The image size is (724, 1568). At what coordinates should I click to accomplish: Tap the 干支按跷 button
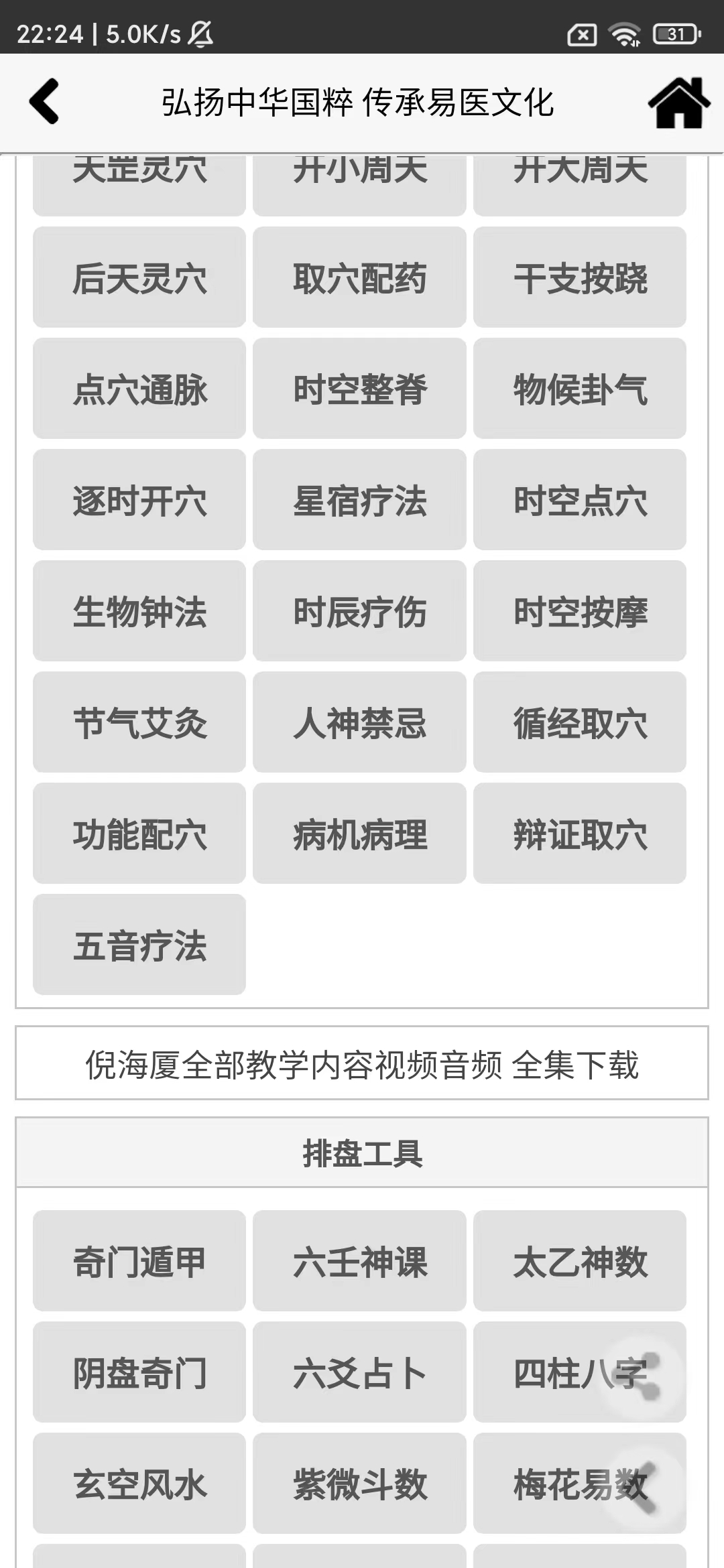tap(580, 277)
